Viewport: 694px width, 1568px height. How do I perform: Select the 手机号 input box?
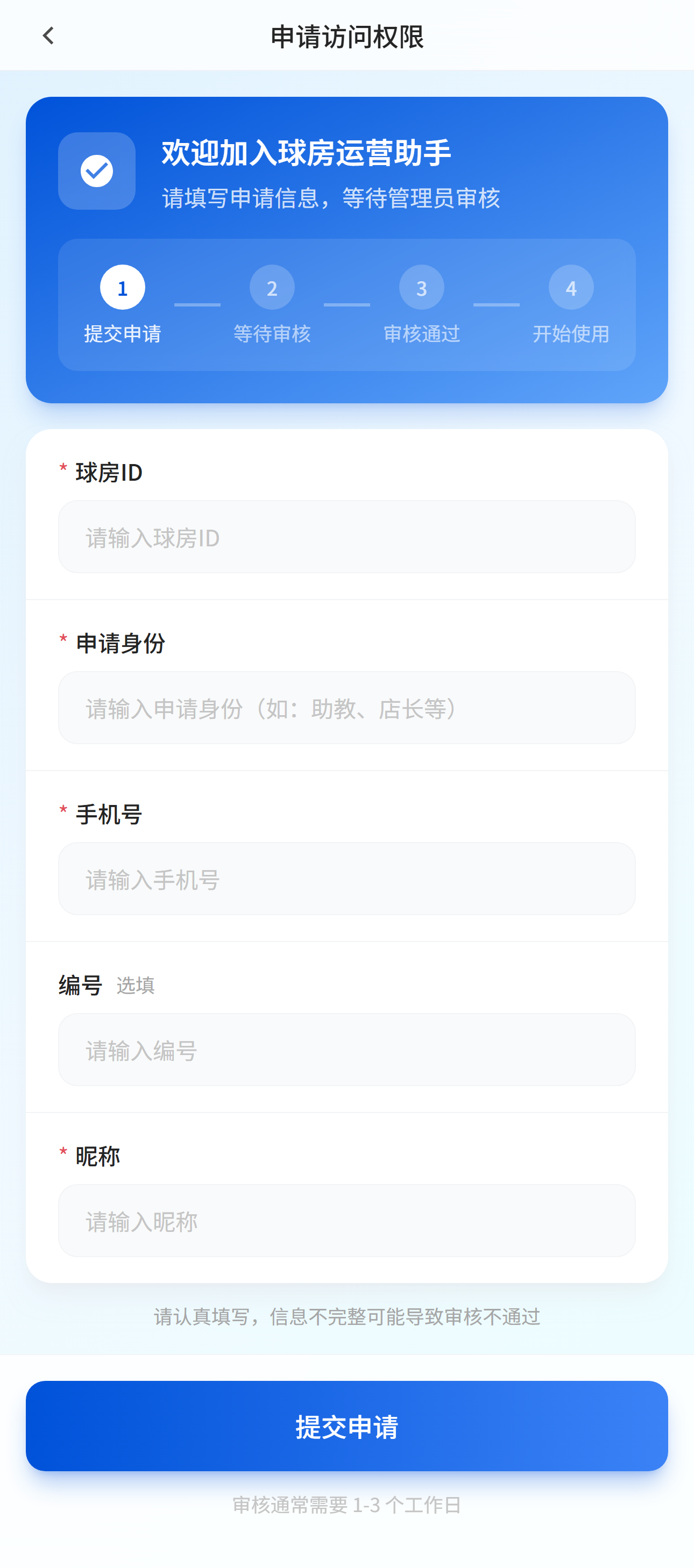346,879
